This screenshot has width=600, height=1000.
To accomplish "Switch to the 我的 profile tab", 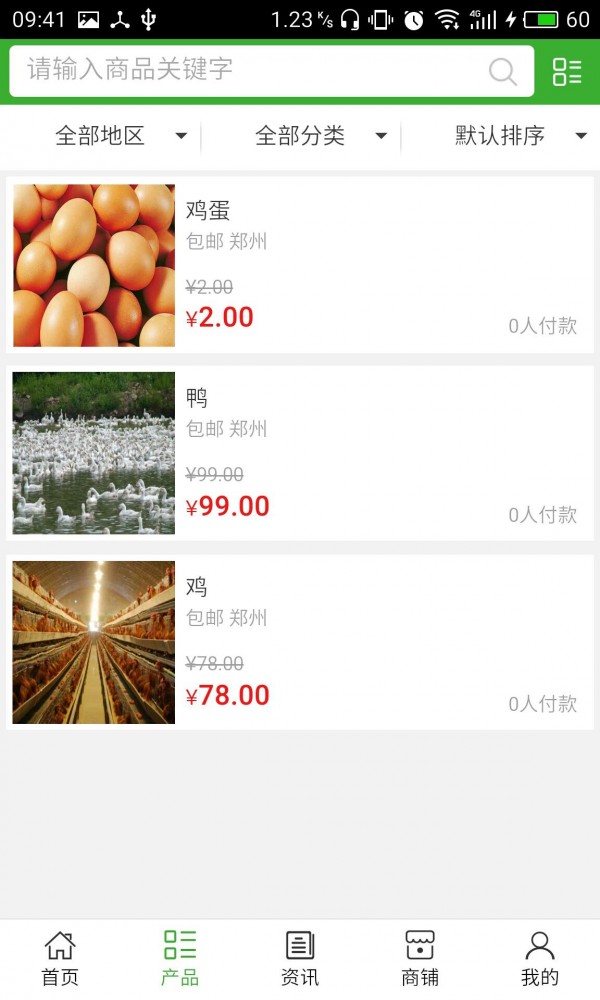I will pyautogui.click(x=540, y=958).
